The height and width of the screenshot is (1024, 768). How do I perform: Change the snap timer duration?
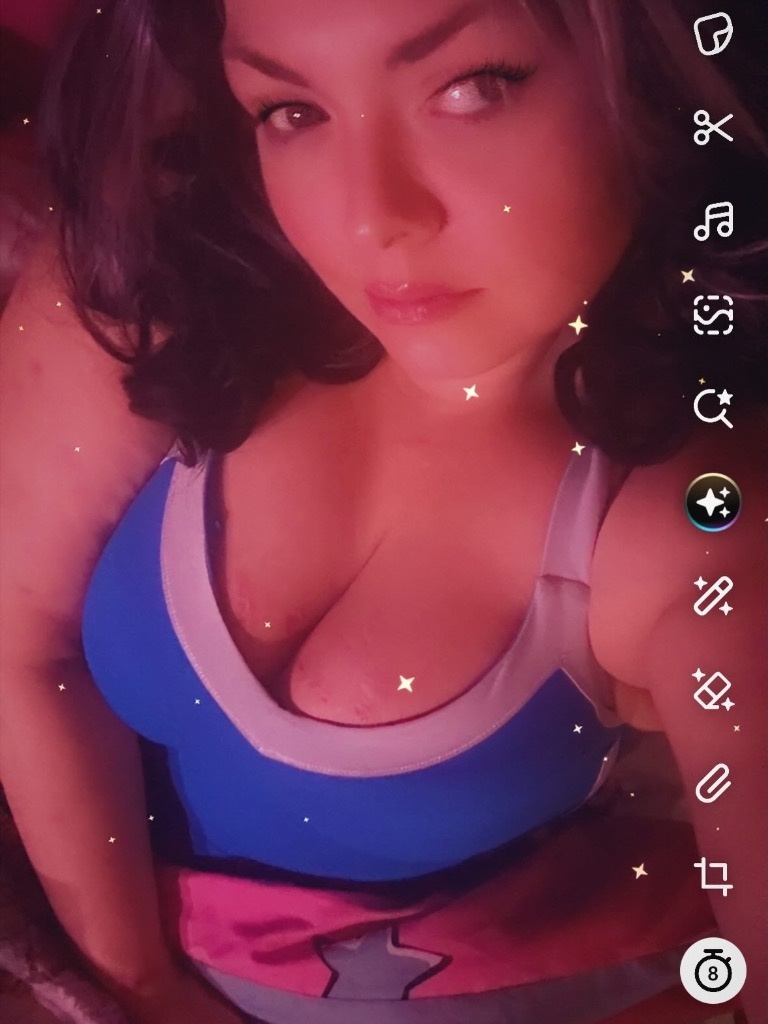click(x=713, y=971)
